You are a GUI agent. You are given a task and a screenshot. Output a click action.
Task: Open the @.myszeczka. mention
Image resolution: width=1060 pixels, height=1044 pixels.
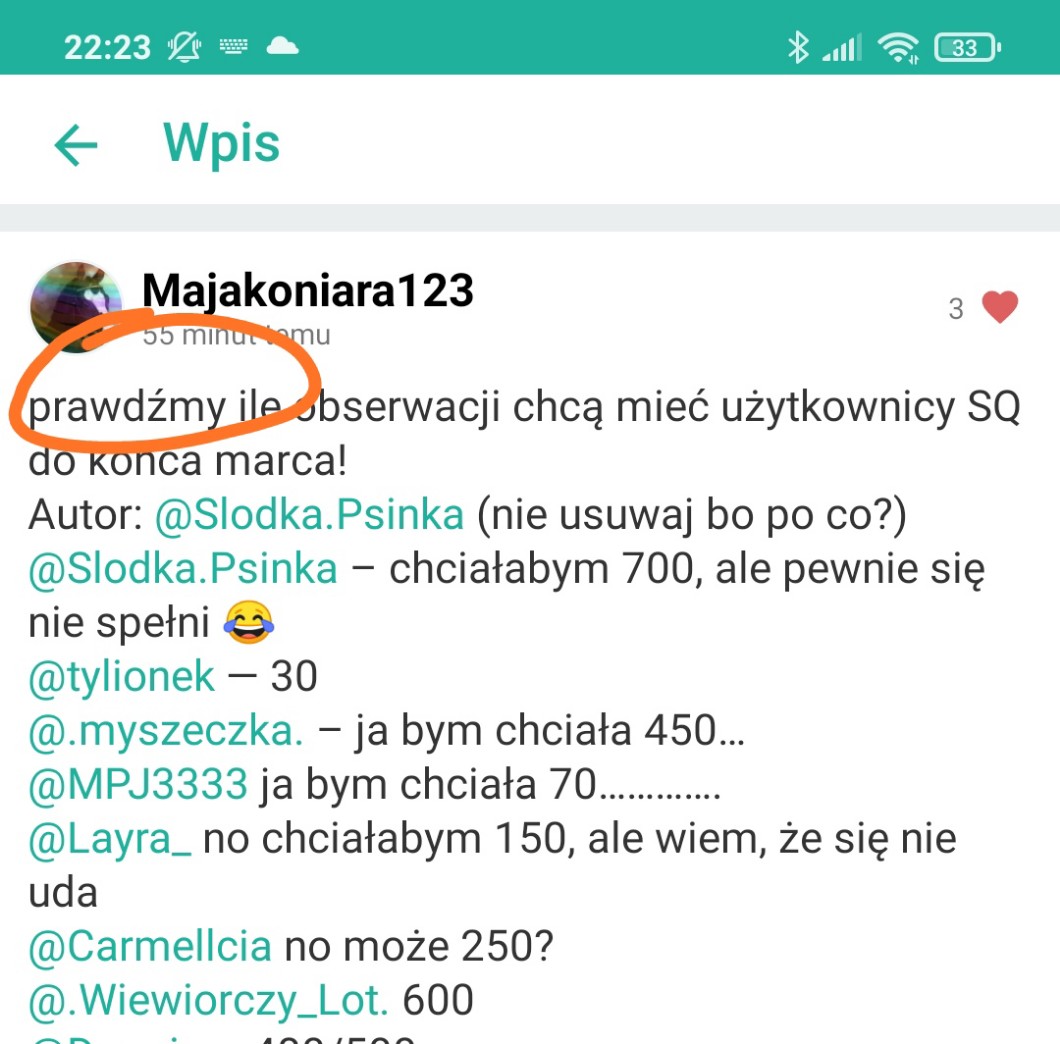pos(165,731)
